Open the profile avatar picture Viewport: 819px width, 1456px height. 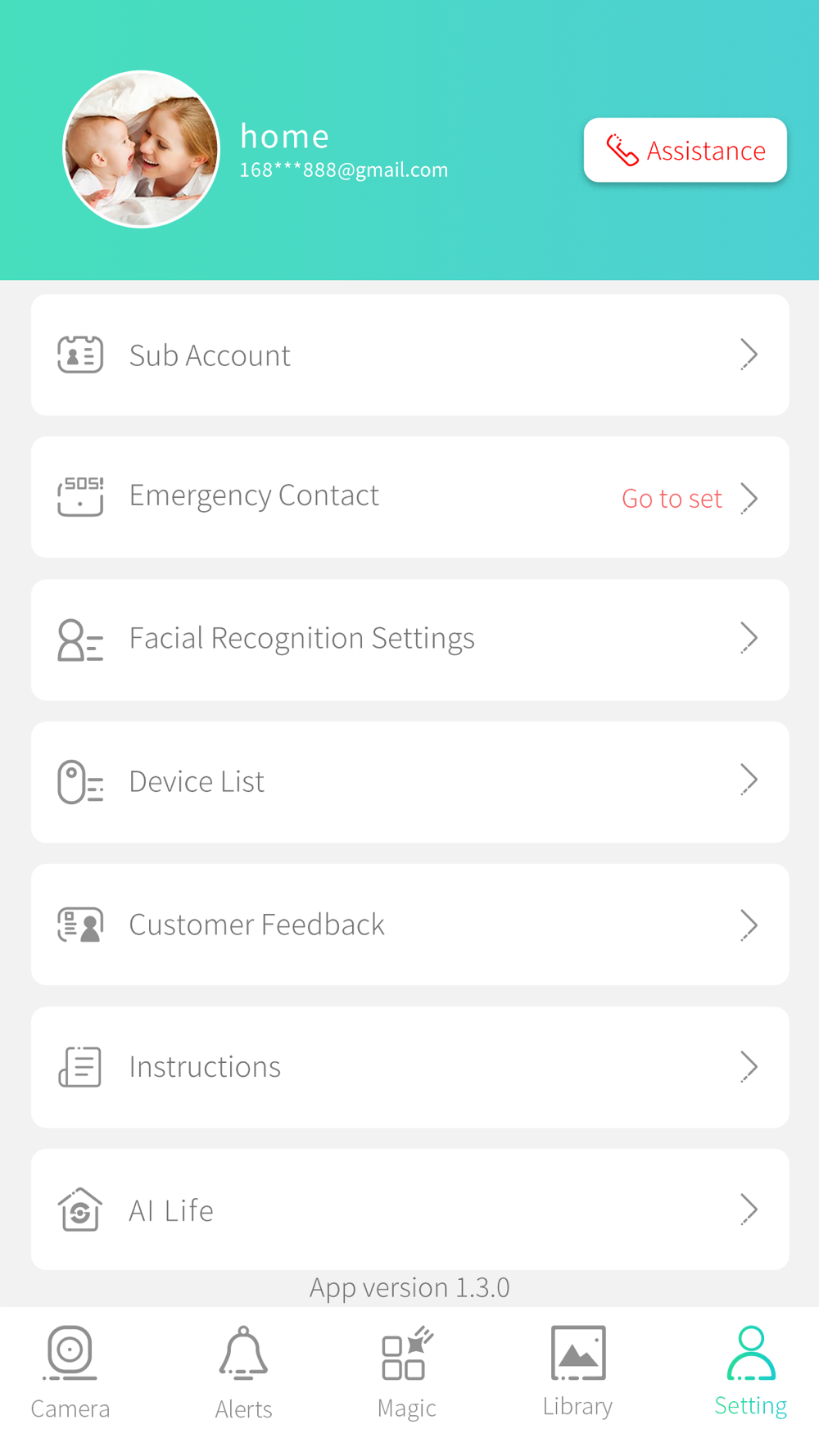tap(142, 149)
